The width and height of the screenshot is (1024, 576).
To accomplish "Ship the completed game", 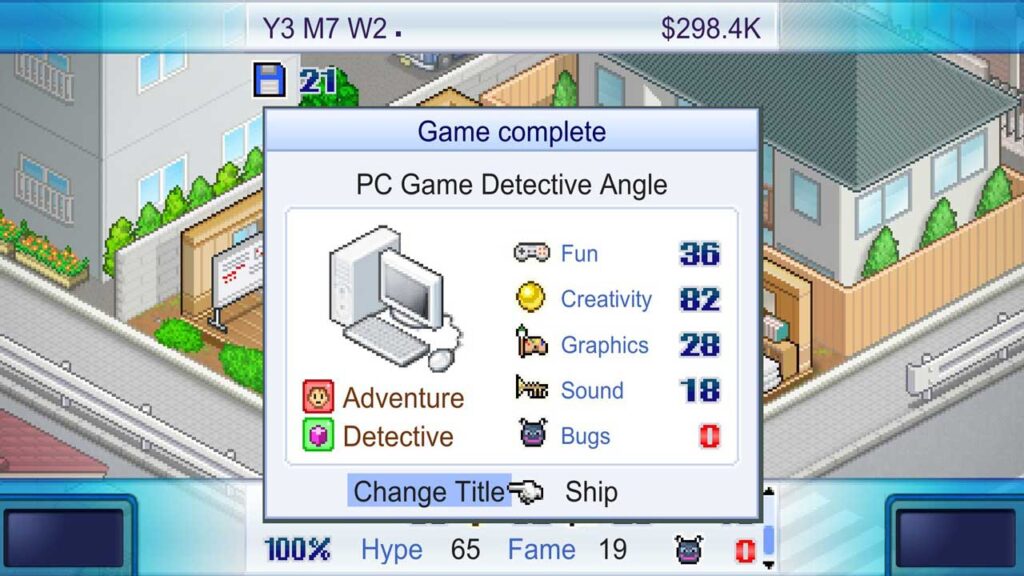I will [x=591, y=492].
